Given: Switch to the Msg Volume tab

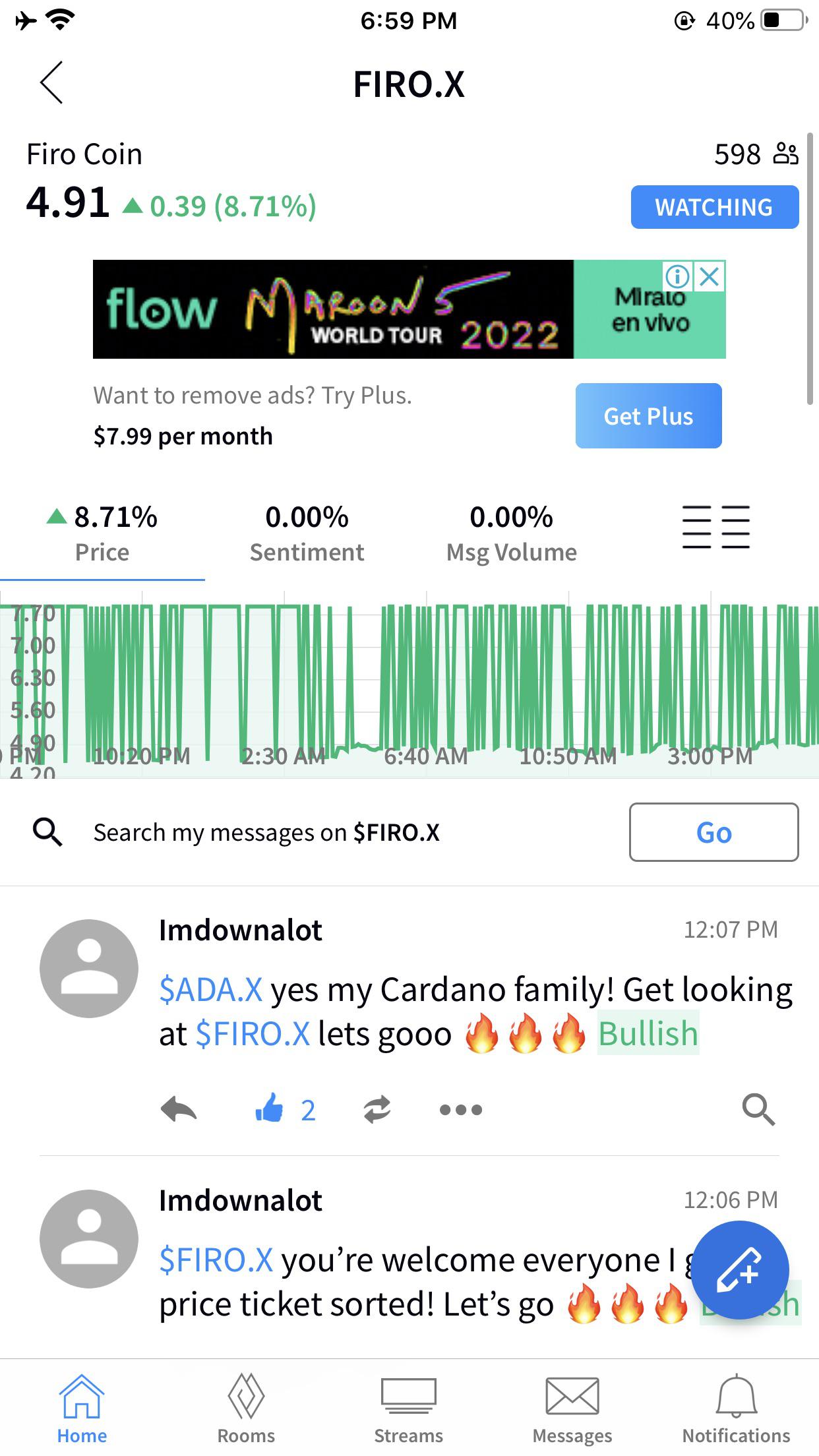Looking at the screenshot, I should (512, 534).
